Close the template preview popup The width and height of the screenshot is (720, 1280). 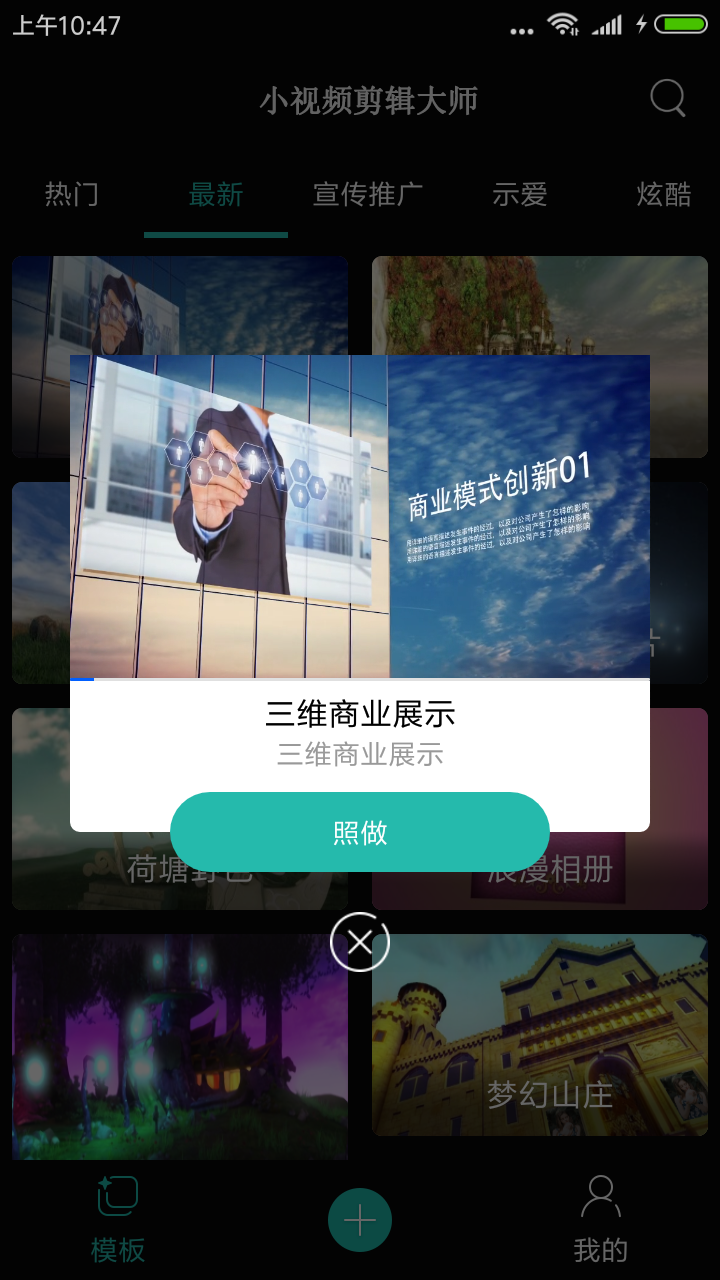pyautogui.click(x=360, y=942)
